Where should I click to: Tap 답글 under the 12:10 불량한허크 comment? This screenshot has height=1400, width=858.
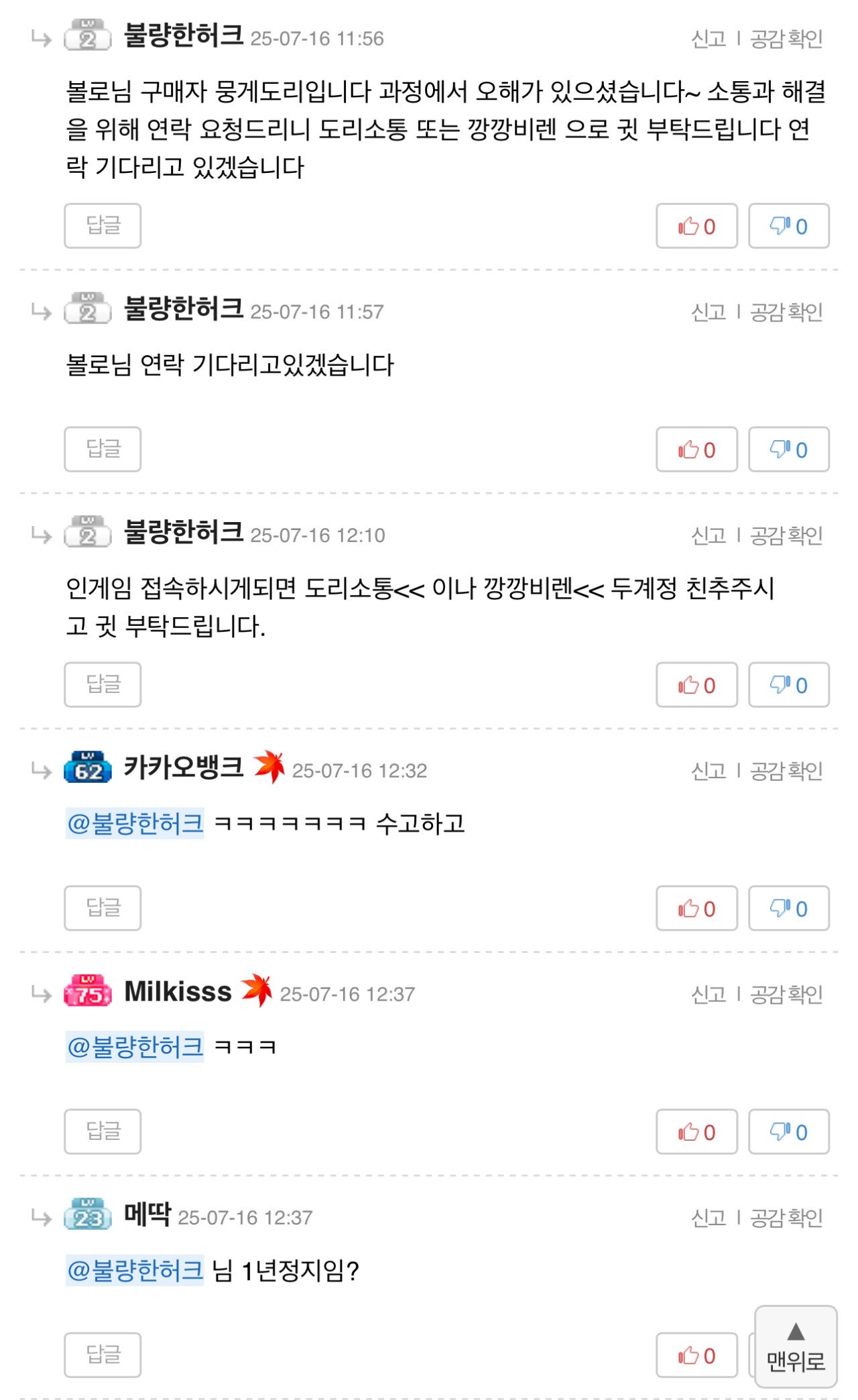(x=103, y=685)
